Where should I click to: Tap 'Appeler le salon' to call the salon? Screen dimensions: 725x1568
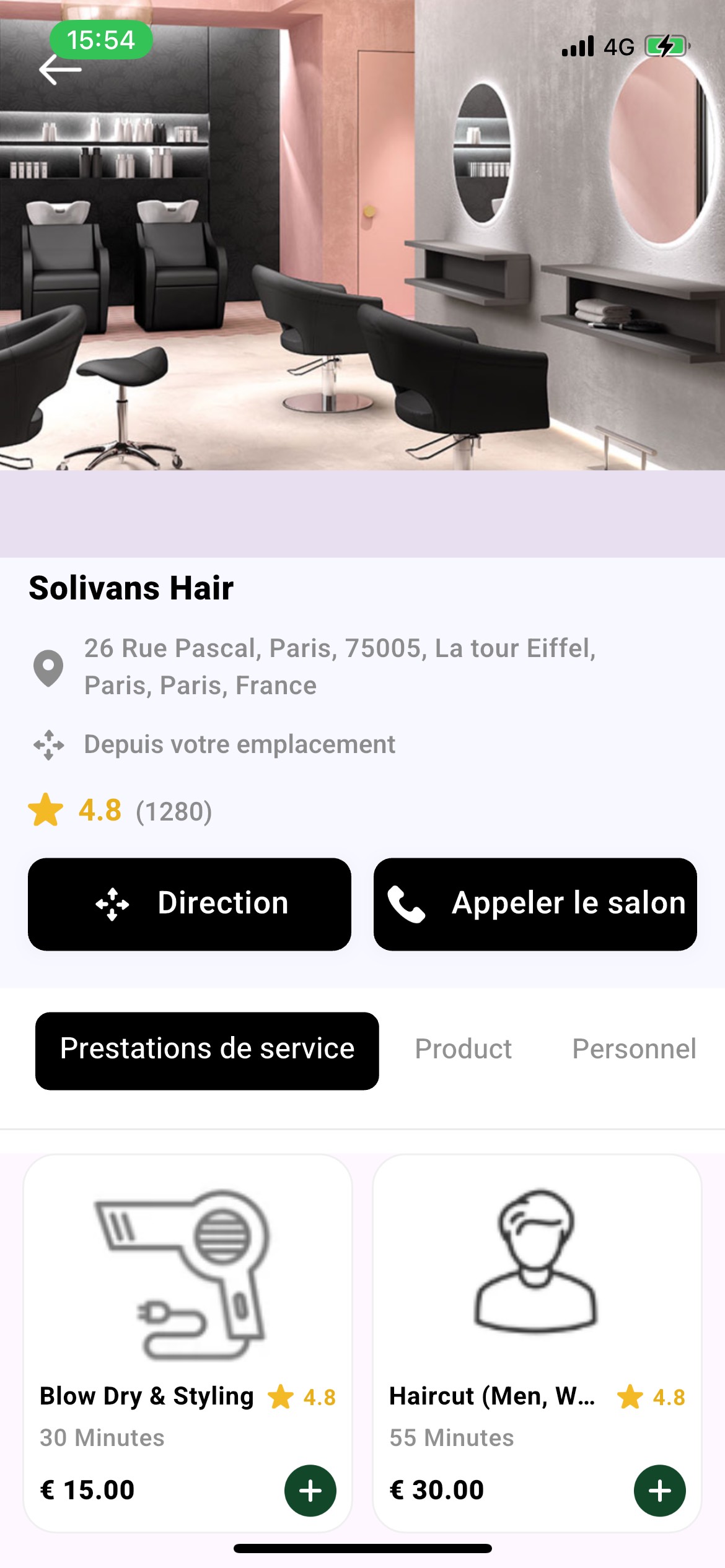tap(535, 904)
